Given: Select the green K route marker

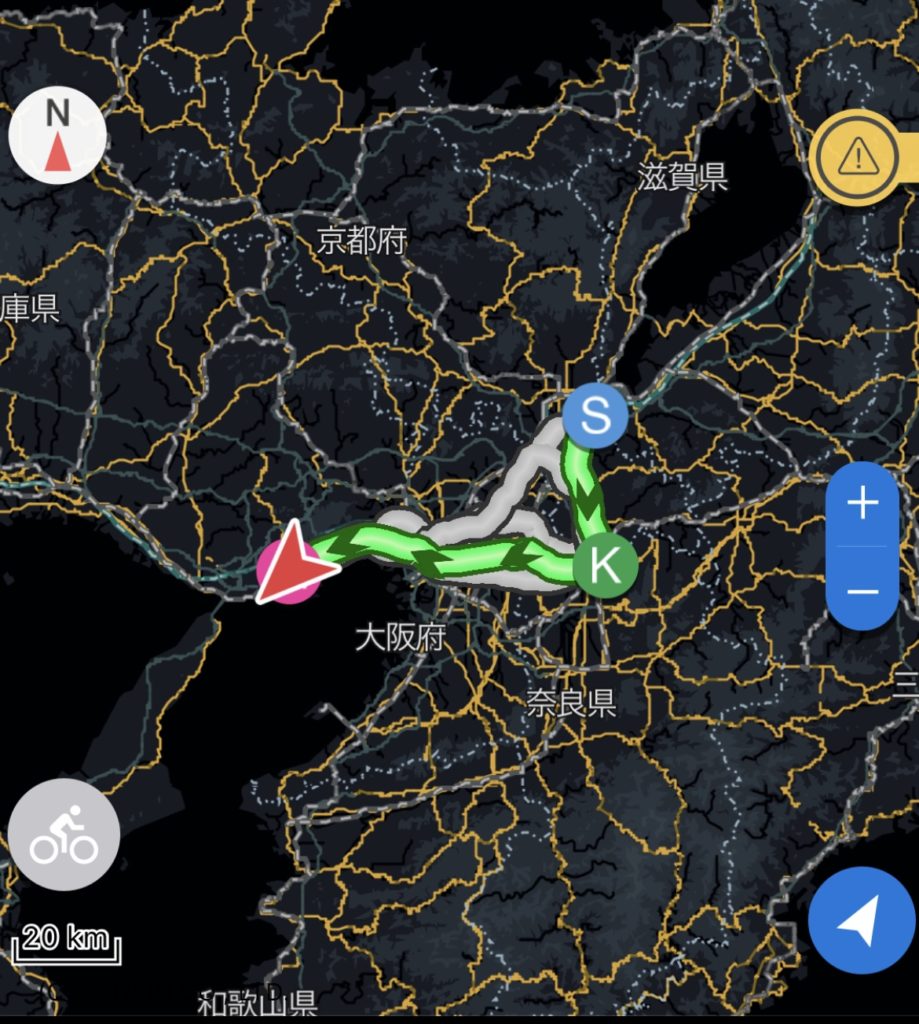Looking at the screenshot, I should point(604,566).
